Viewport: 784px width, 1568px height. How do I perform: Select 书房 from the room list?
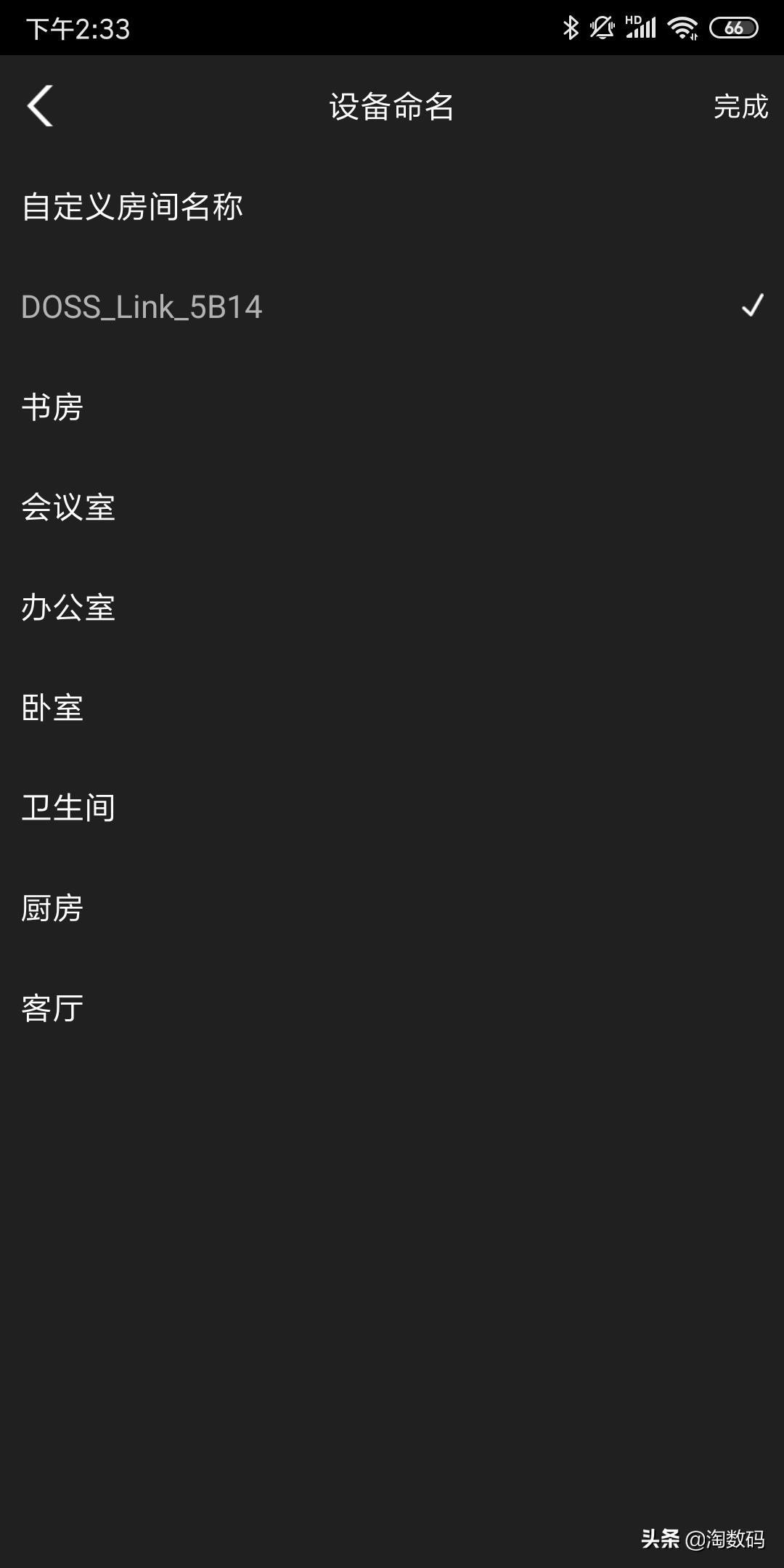(54, 407)
